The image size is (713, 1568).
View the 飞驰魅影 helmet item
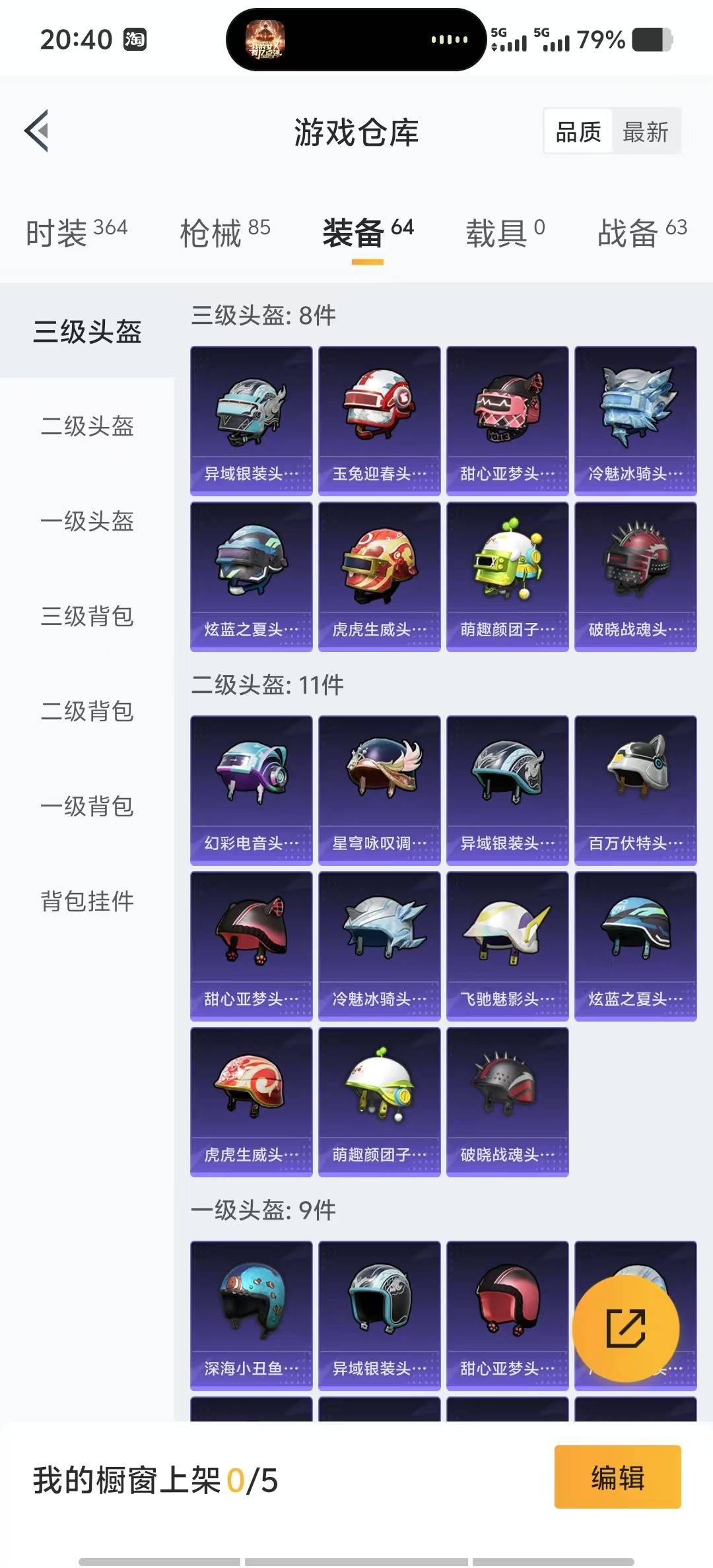pos(507,946)
